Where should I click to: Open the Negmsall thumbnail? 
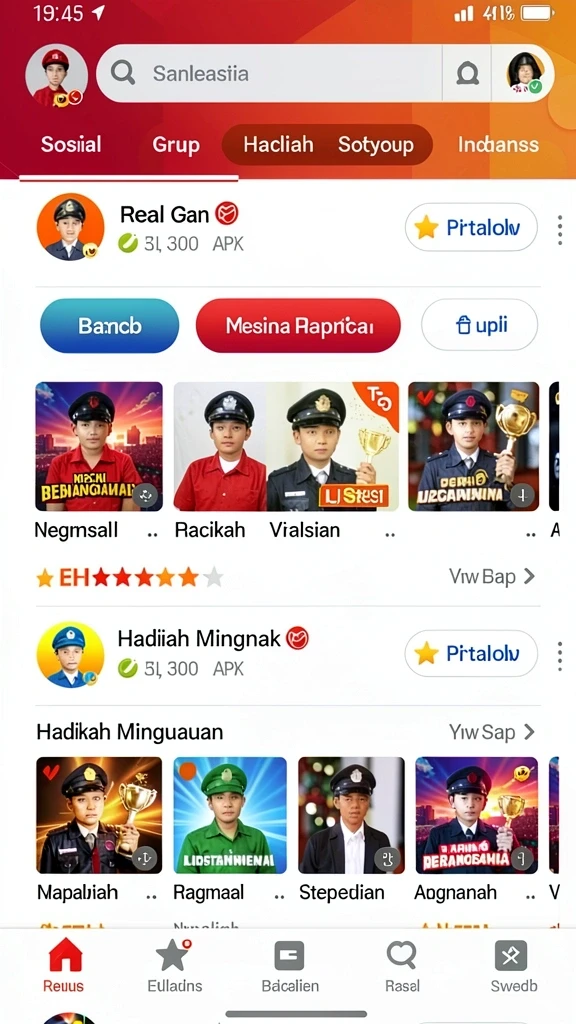tap(99, 446)
